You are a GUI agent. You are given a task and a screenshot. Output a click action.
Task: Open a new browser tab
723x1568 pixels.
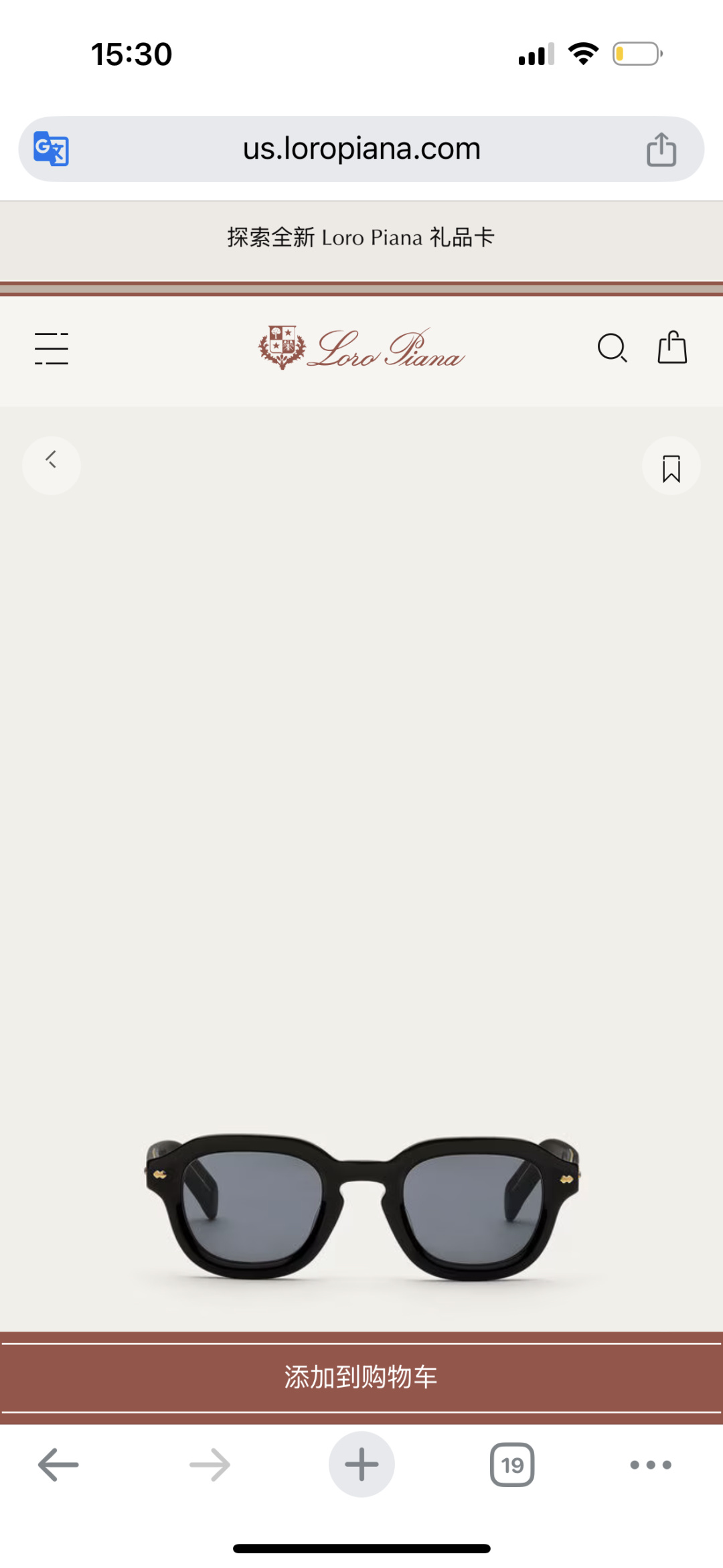361,1465
